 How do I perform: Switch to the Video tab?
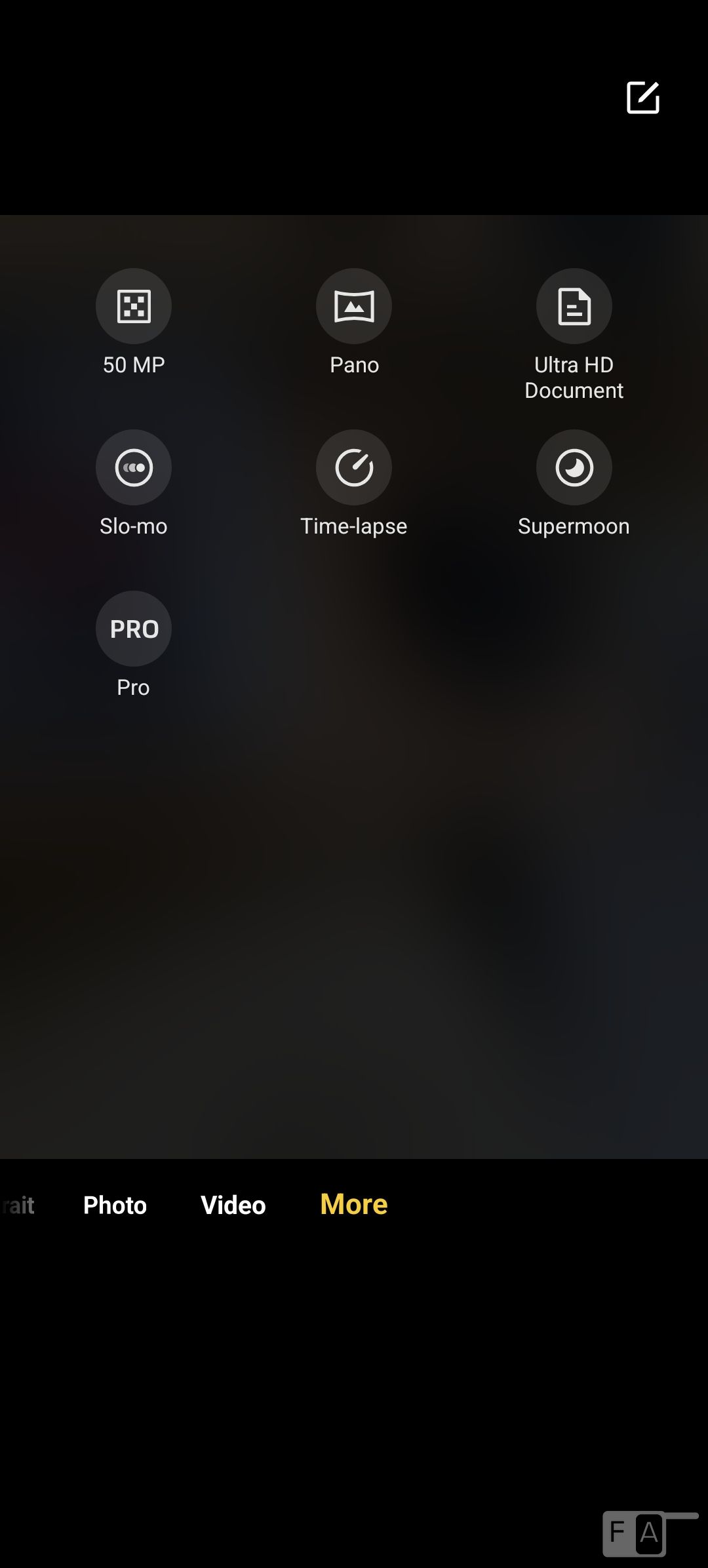pos(233,1205)
